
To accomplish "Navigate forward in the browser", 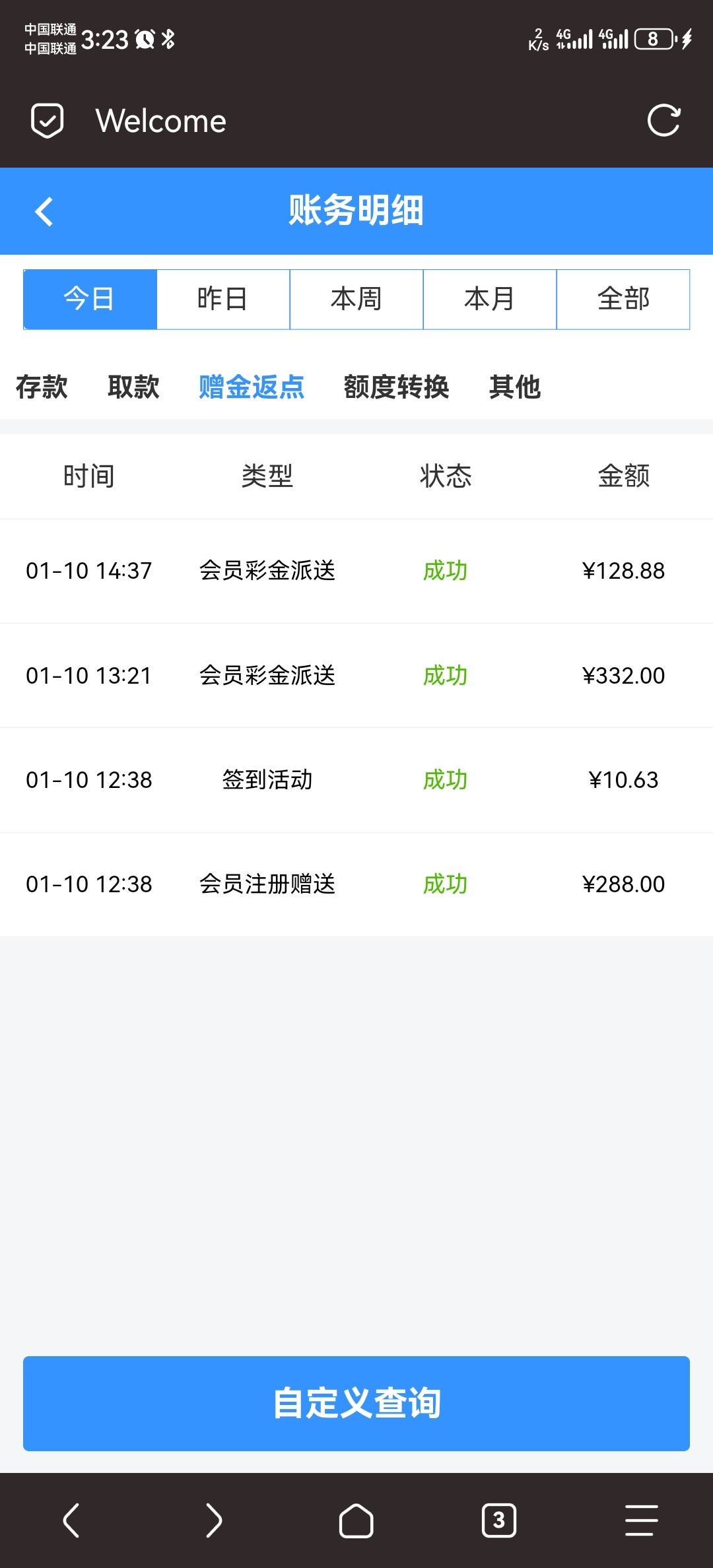I will tap(214, 1520).
